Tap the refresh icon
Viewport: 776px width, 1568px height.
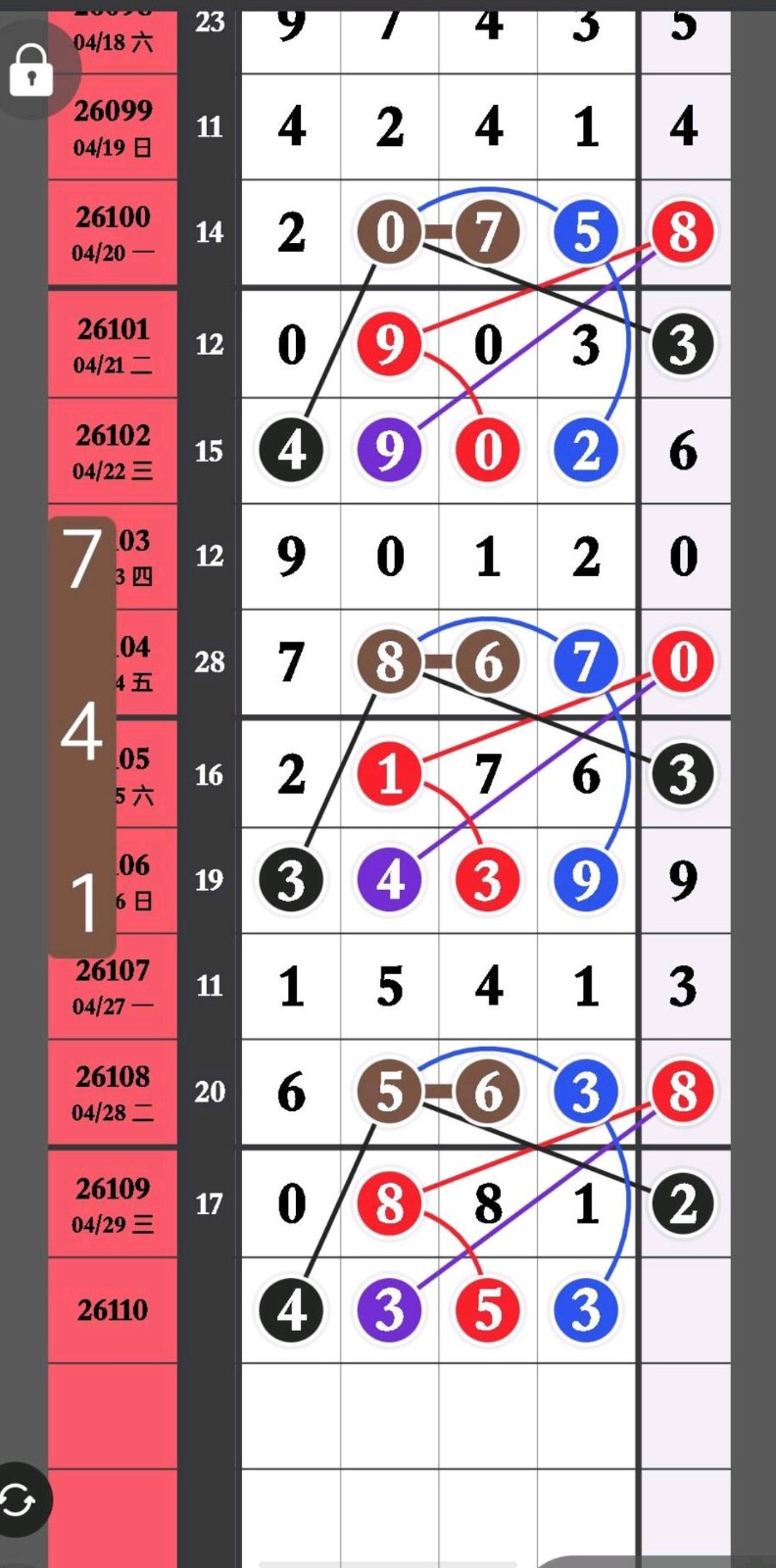pyautogui.click(x=19, y=1500)
